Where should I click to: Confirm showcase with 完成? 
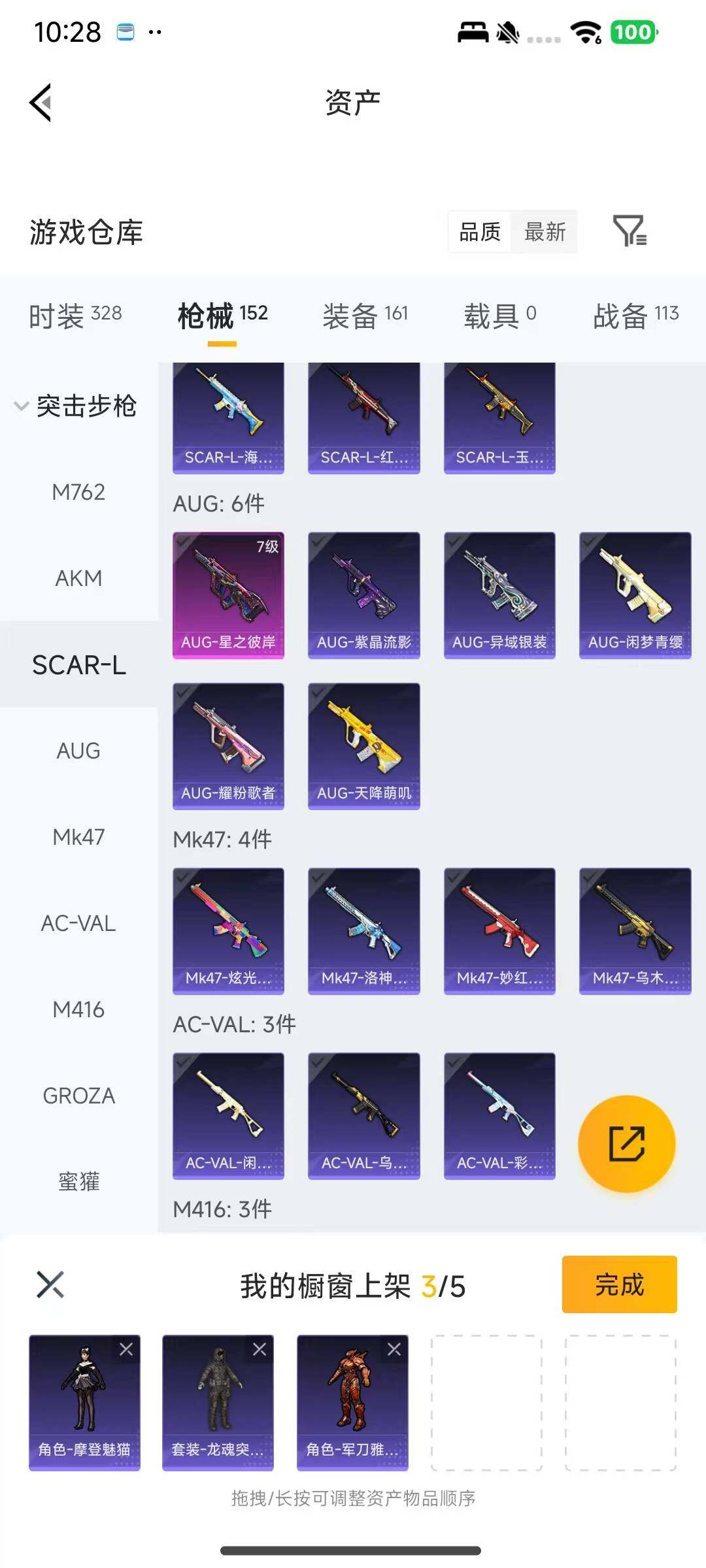(x=619, y=1284)
